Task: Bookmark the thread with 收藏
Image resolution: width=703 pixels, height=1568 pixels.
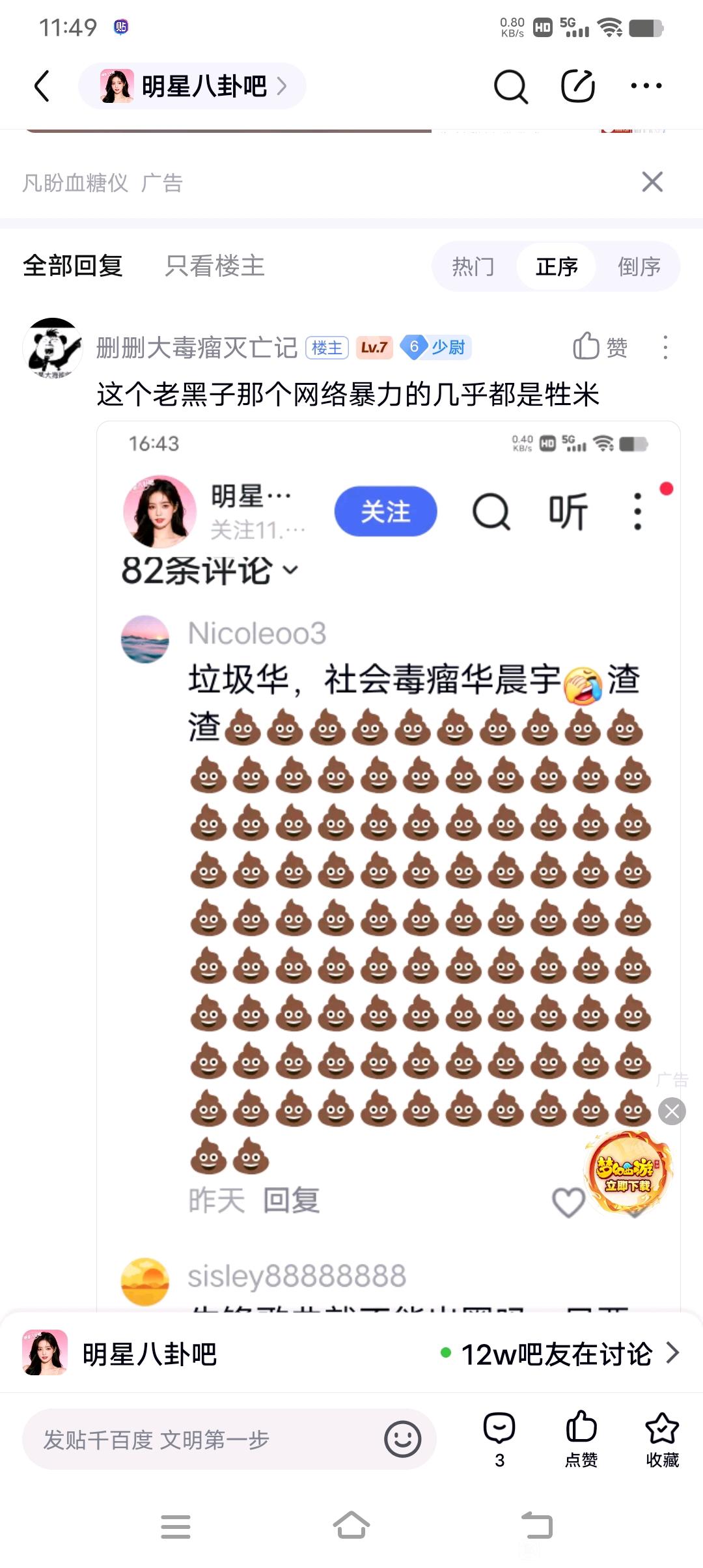Action: tap(662, 1440)
